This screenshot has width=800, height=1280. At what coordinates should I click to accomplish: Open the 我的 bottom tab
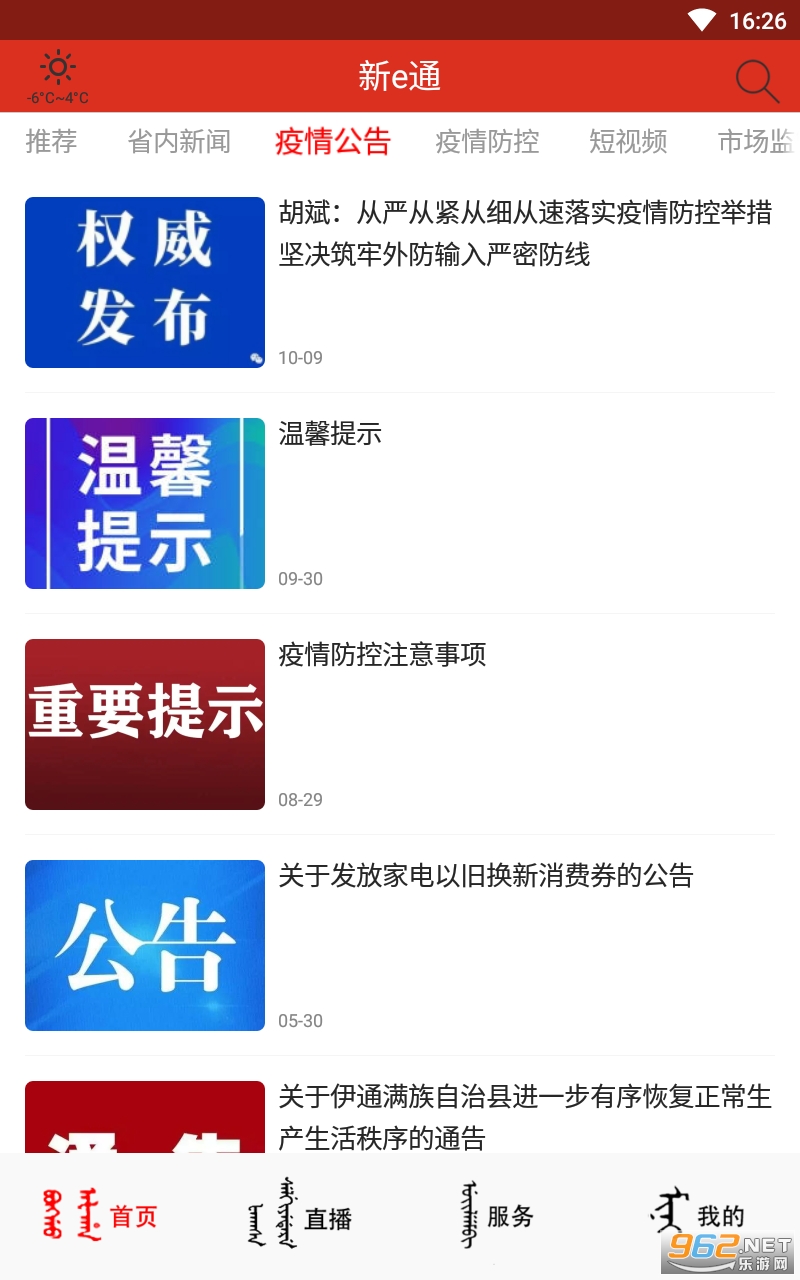click(697, 1216)
